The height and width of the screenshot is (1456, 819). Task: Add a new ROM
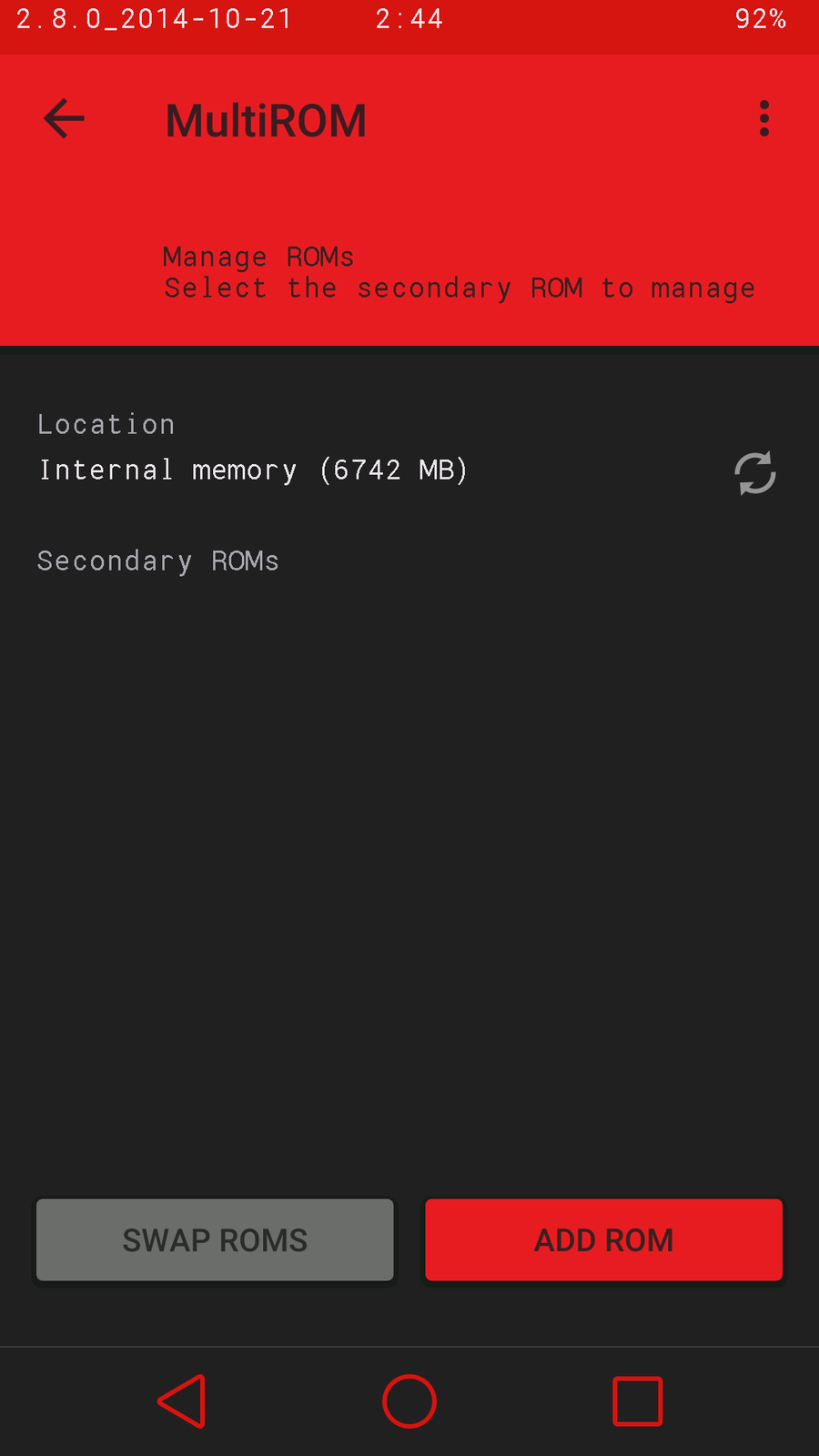[603, 1239]
